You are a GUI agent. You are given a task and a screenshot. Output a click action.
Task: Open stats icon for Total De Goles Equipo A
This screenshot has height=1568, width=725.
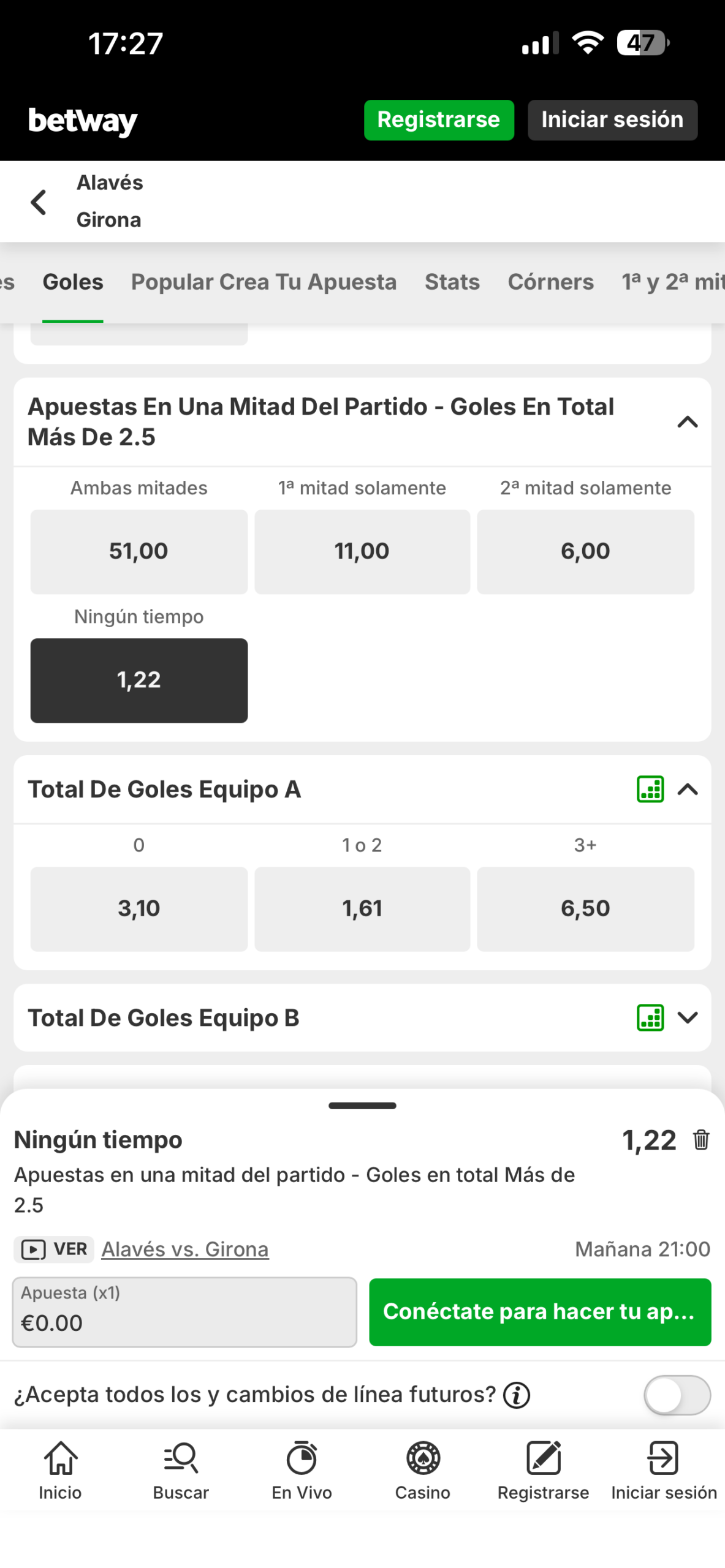(x=650, y=789)
